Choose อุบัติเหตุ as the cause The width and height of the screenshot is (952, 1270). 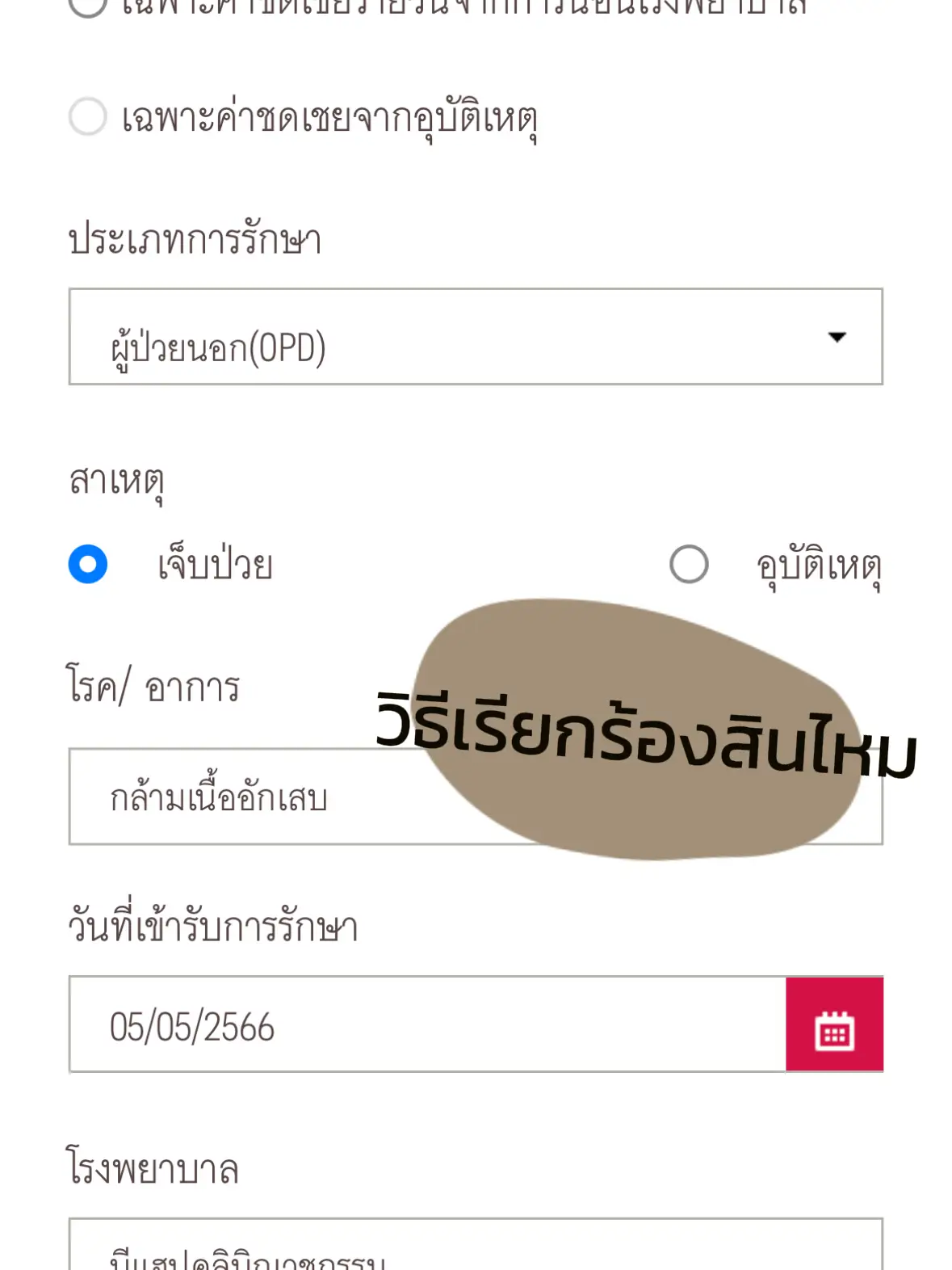689,564
